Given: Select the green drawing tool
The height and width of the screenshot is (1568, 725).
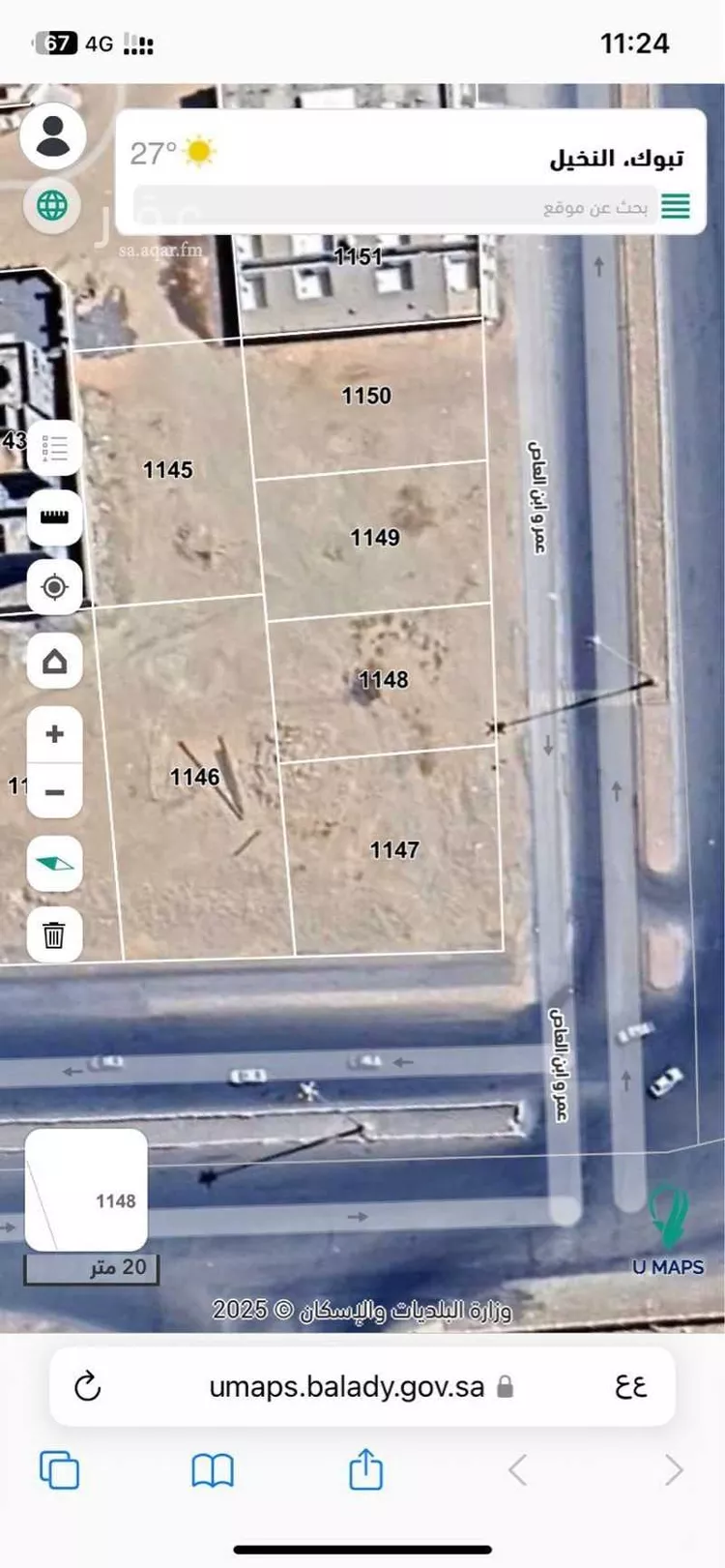Looking at the screenshot, I should pos(54,863).
